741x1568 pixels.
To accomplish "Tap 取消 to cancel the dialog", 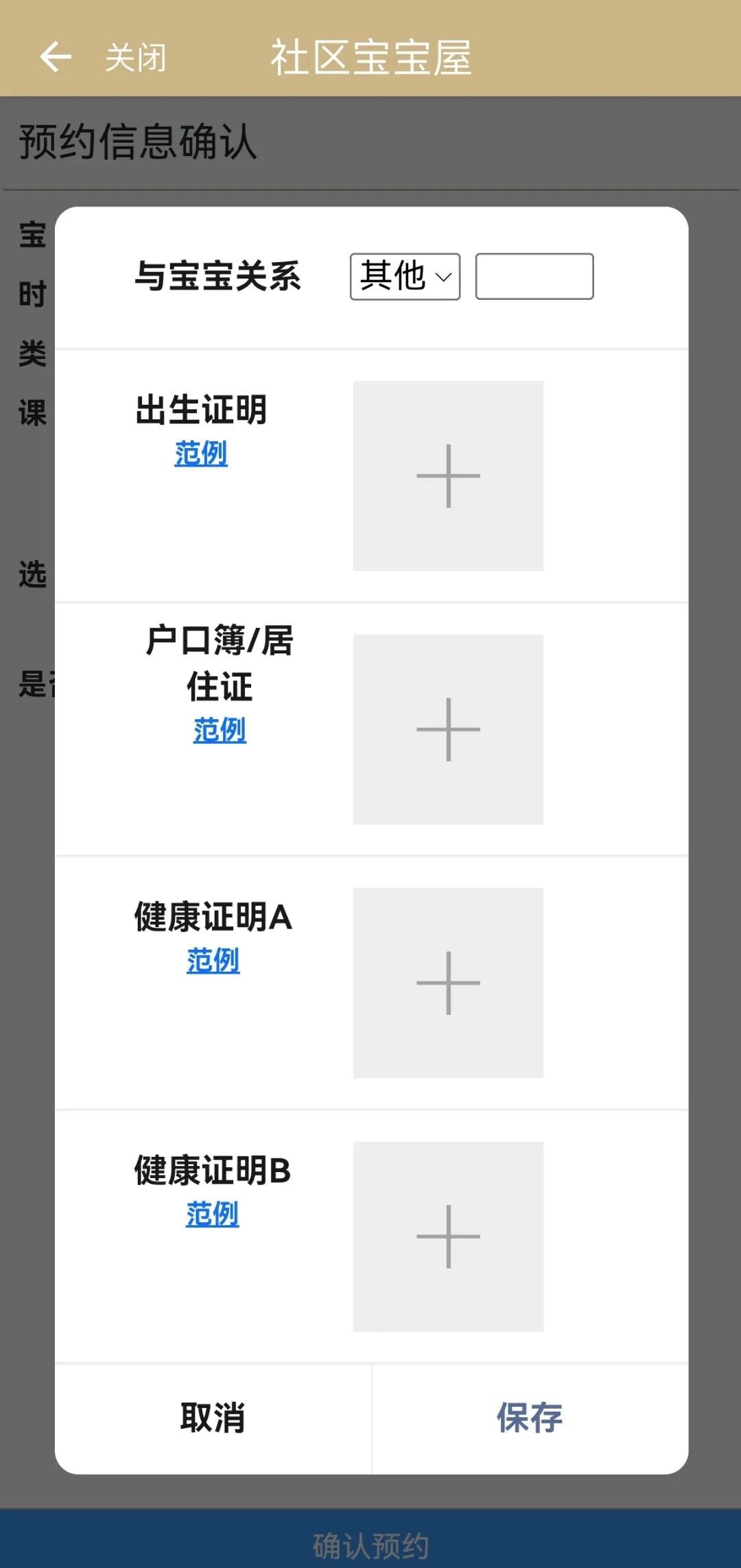I will pos(213,1418).
